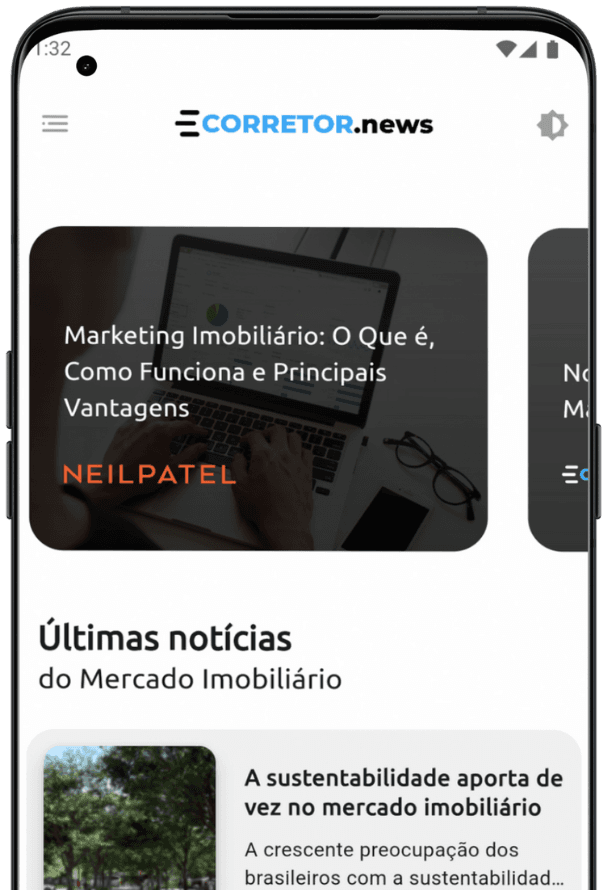608x890 pixels.
Task: Open the partially visible second featured card
Action: tap(562, 389)
